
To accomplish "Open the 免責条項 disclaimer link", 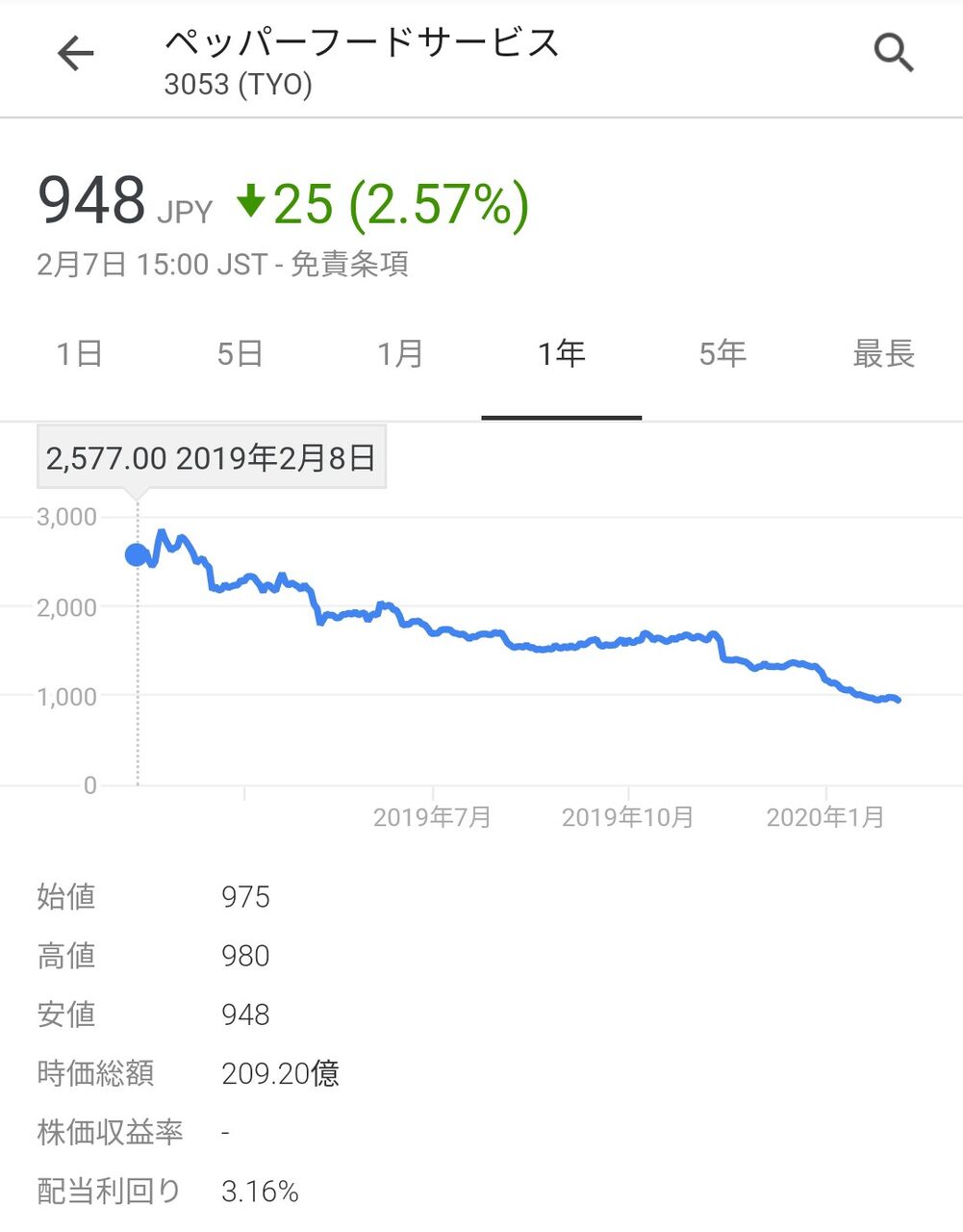I will click(350, 264).
